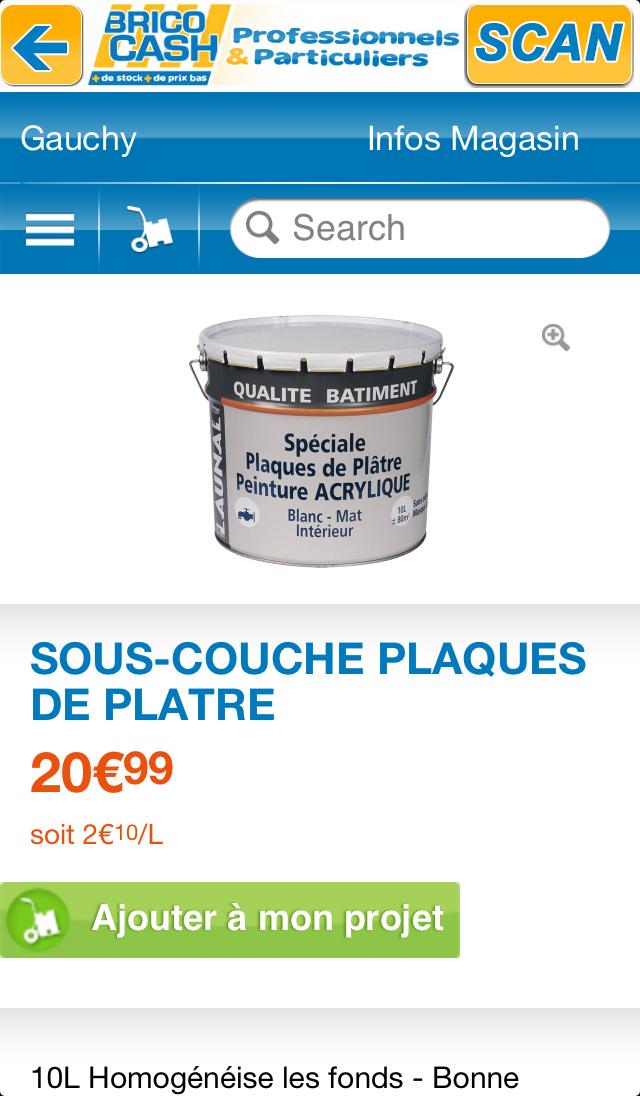Tap Ajouter à mon projet button

[230, 919]
